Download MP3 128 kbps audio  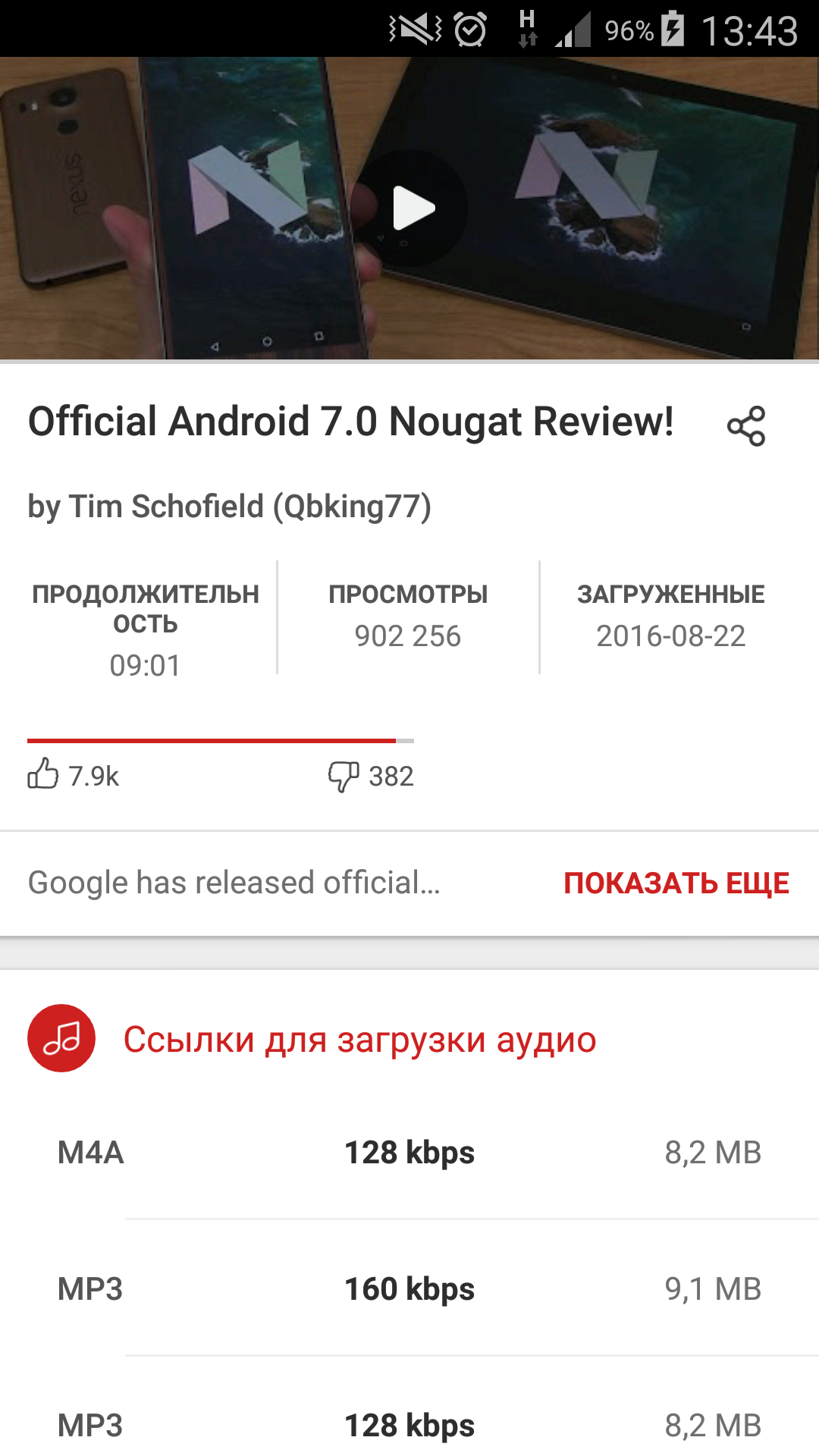pyautogui.click(x=409, y=1424)
